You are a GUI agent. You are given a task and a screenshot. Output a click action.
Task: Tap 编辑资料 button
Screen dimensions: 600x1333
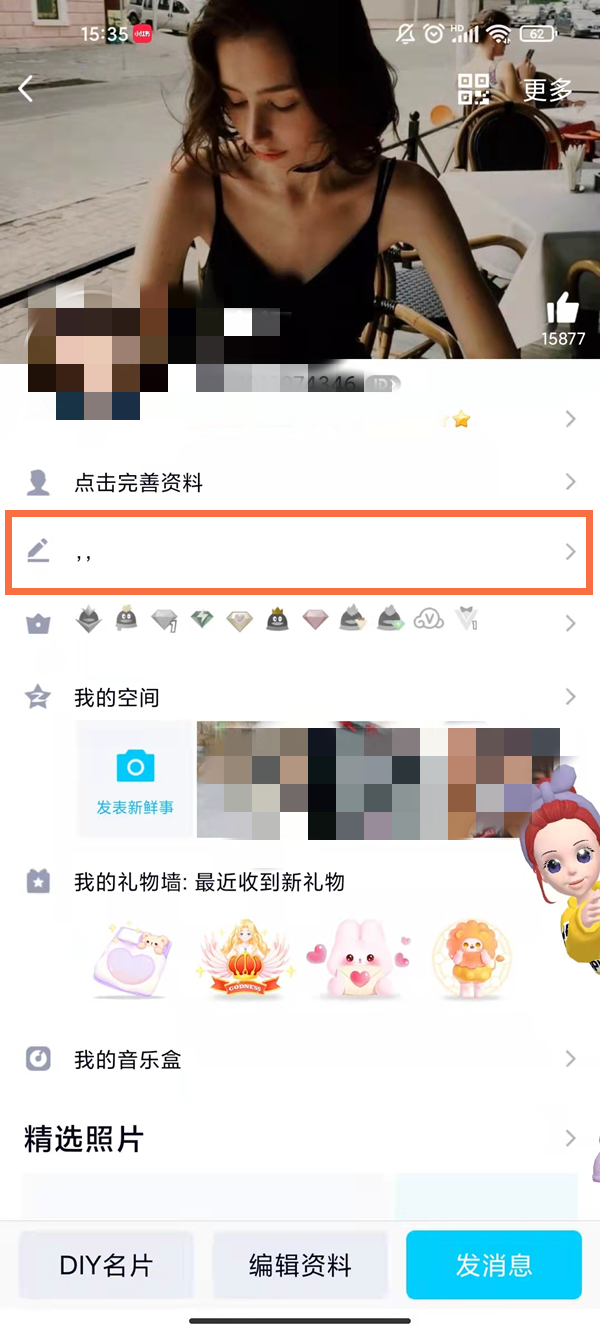(x=300, y=1265)
